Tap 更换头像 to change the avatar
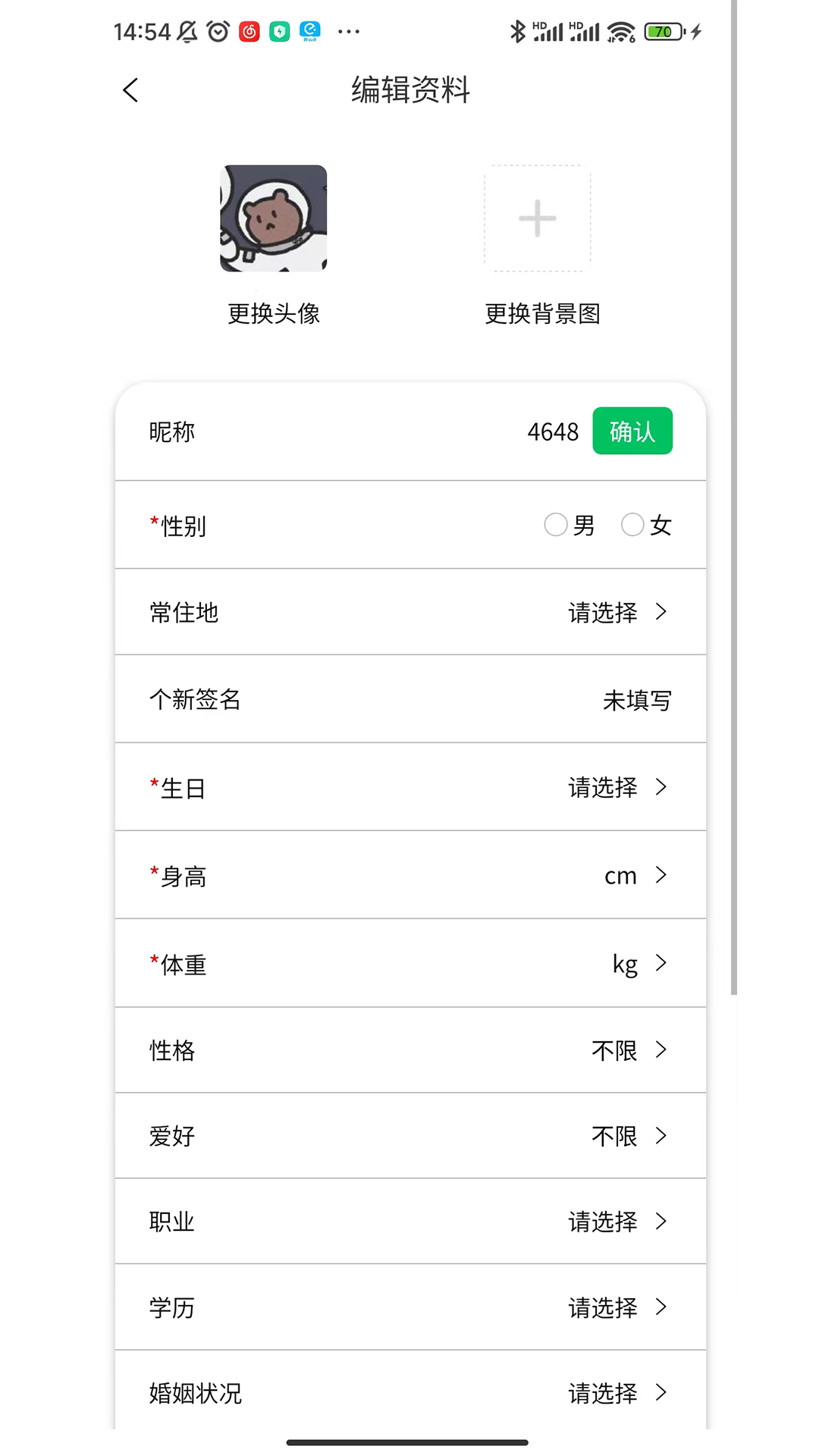Screen dimensions: 819x1456 point(273,313)
